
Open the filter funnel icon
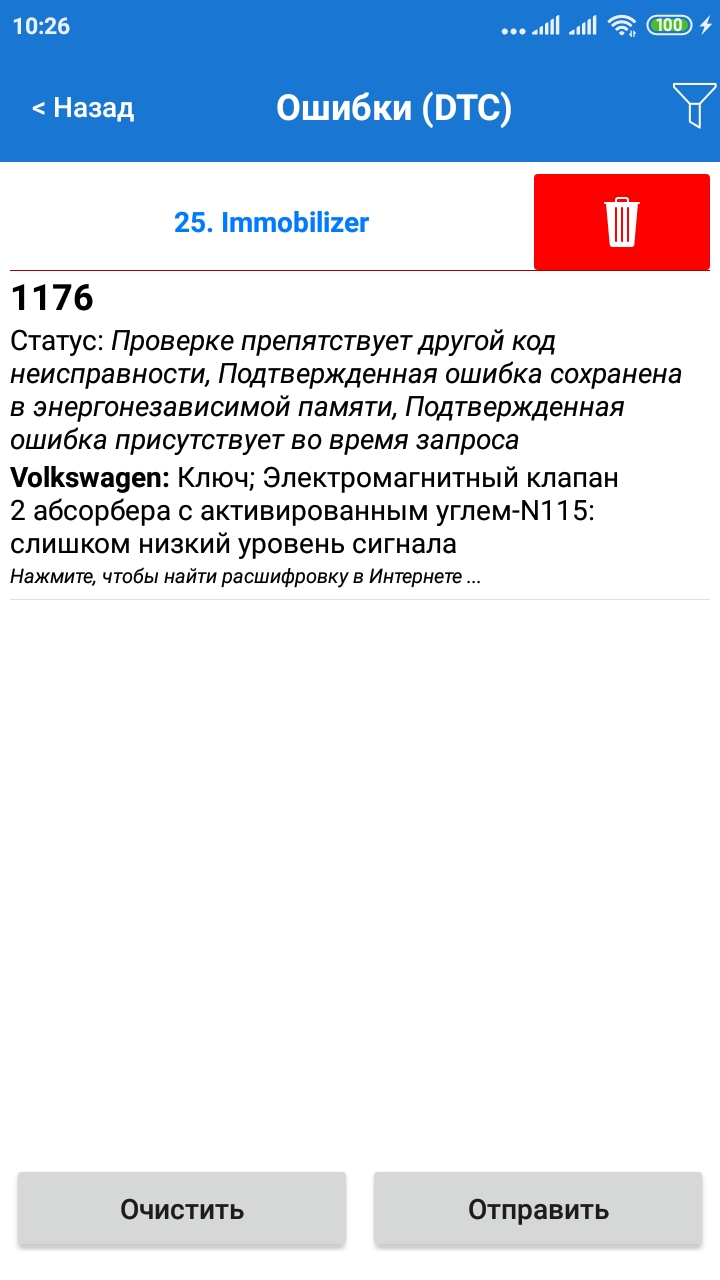point(694,105)
